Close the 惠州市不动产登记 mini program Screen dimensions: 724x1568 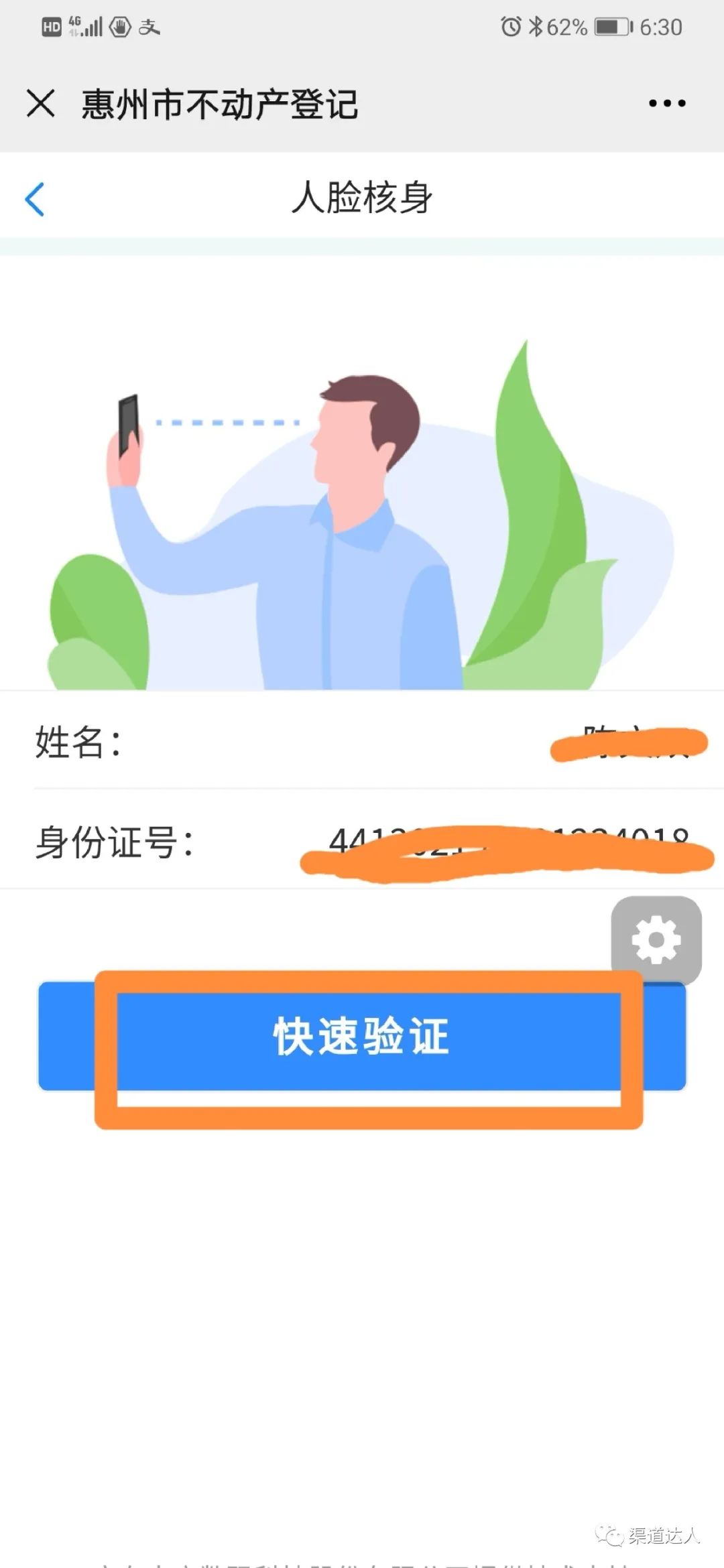point(41,104)
